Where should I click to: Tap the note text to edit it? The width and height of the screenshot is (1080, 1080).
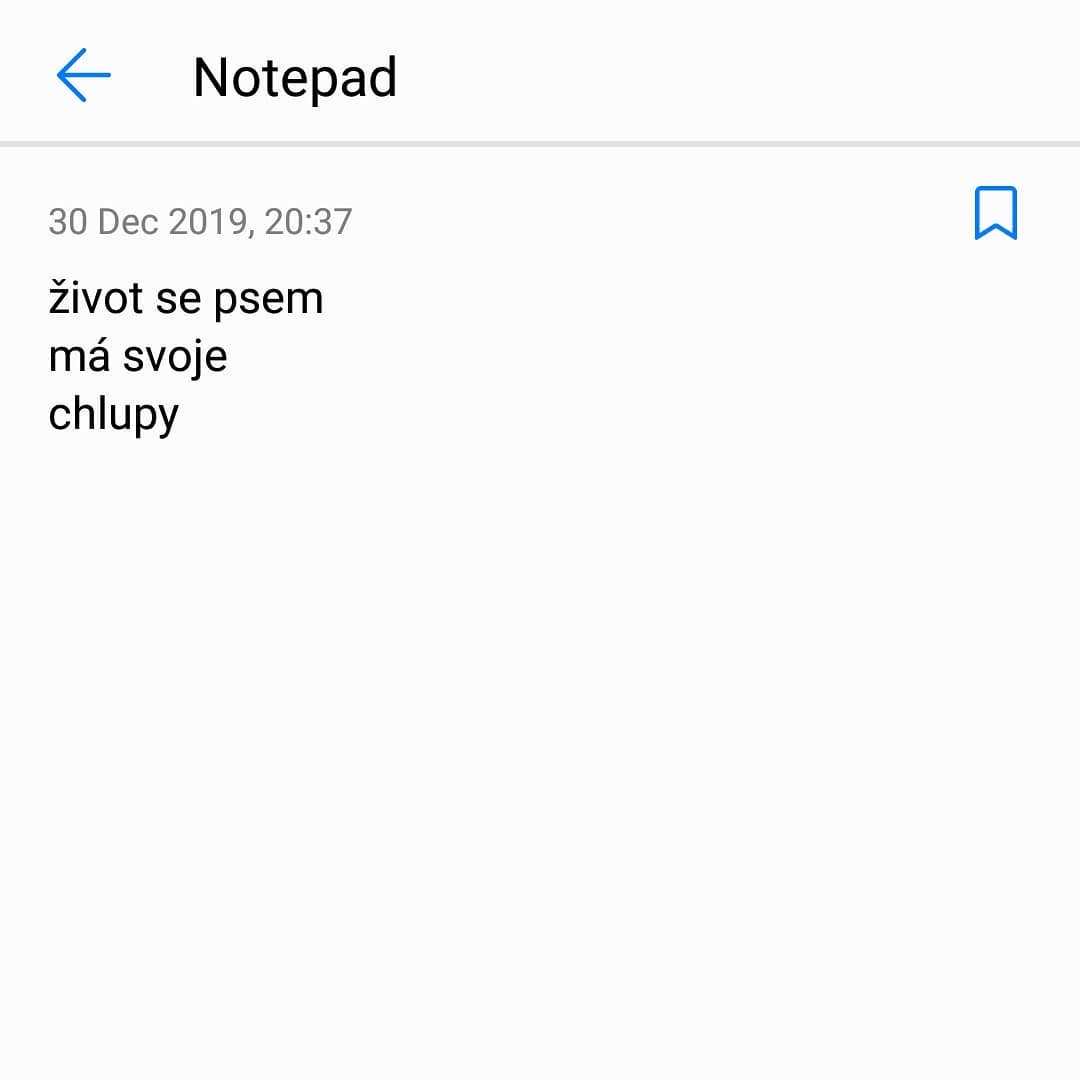coord(186,356)
